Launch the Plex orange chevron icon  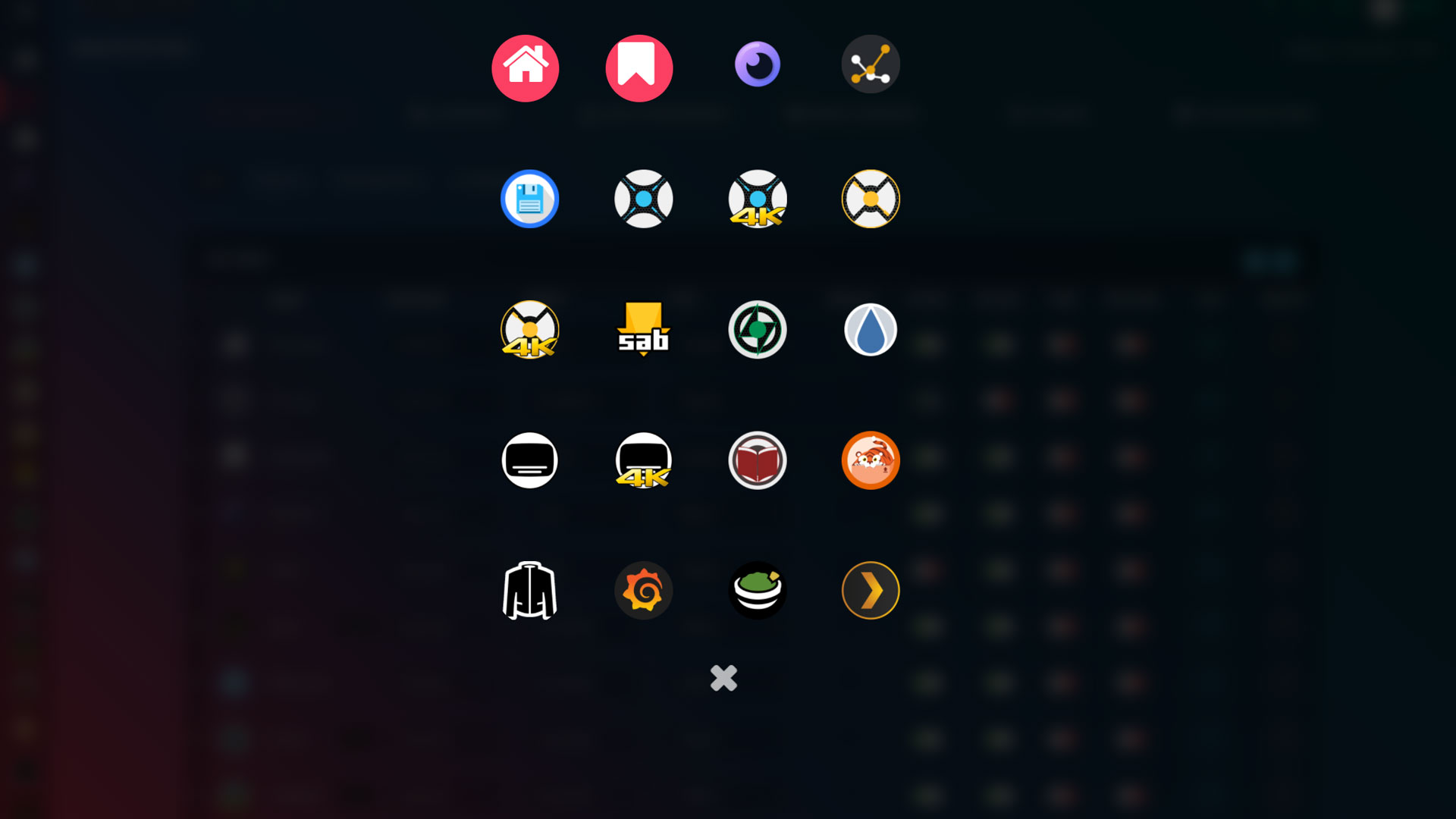[x=871, y=591]
